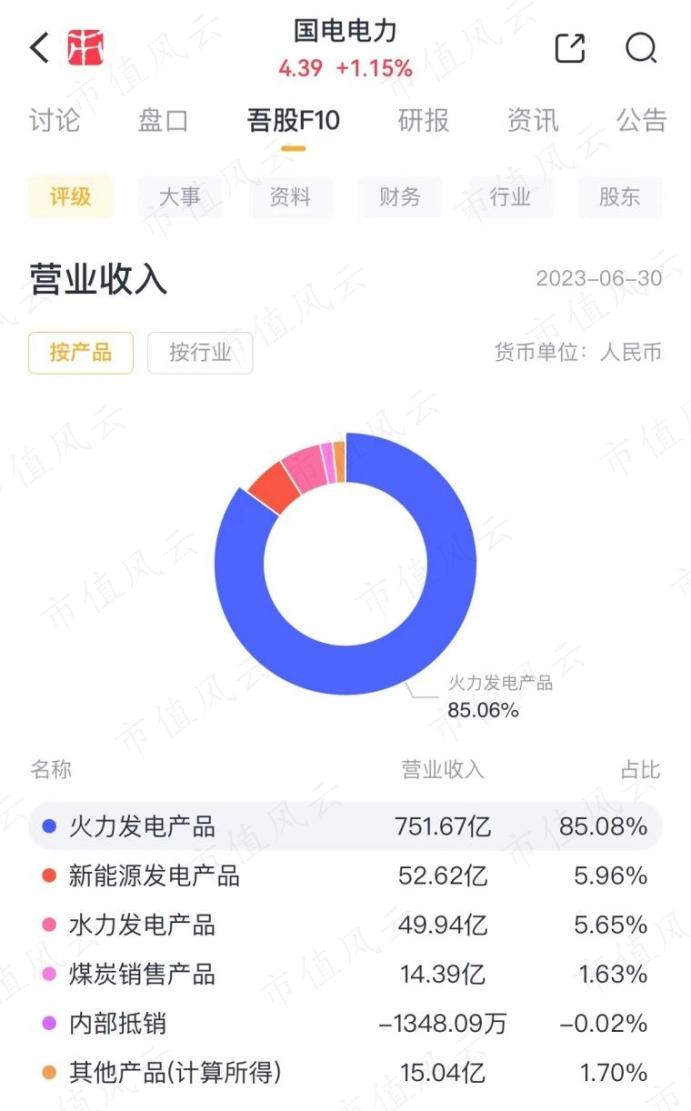The height and width of the screenshot is (1111, 691).
Task: Go back using the arrow icon
Action: pos(40,47)
